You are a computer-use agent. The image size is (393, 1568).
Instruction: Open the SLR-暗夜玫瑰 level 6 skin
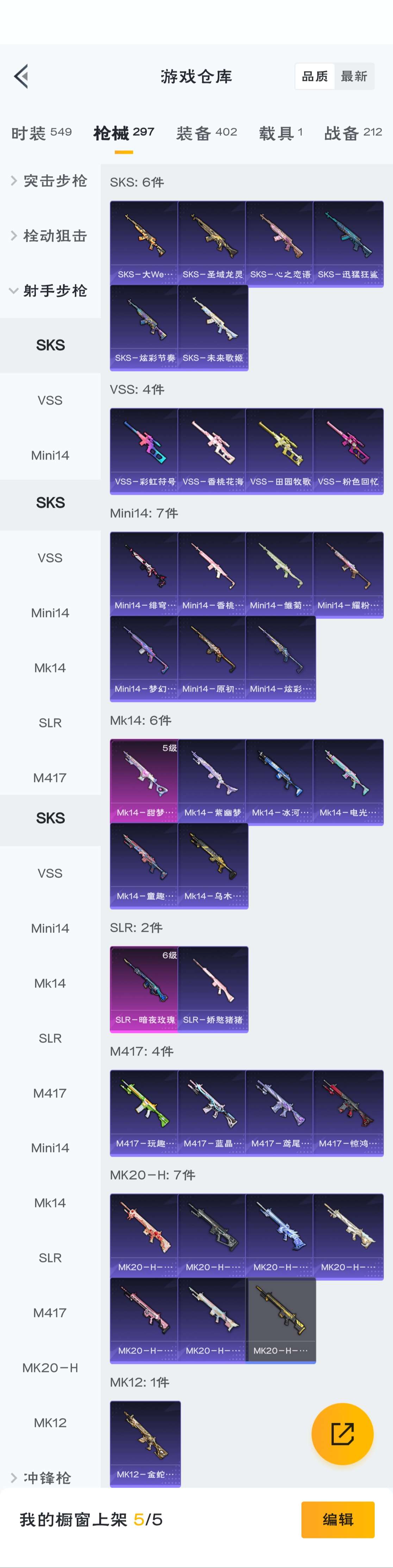[145, 989]
